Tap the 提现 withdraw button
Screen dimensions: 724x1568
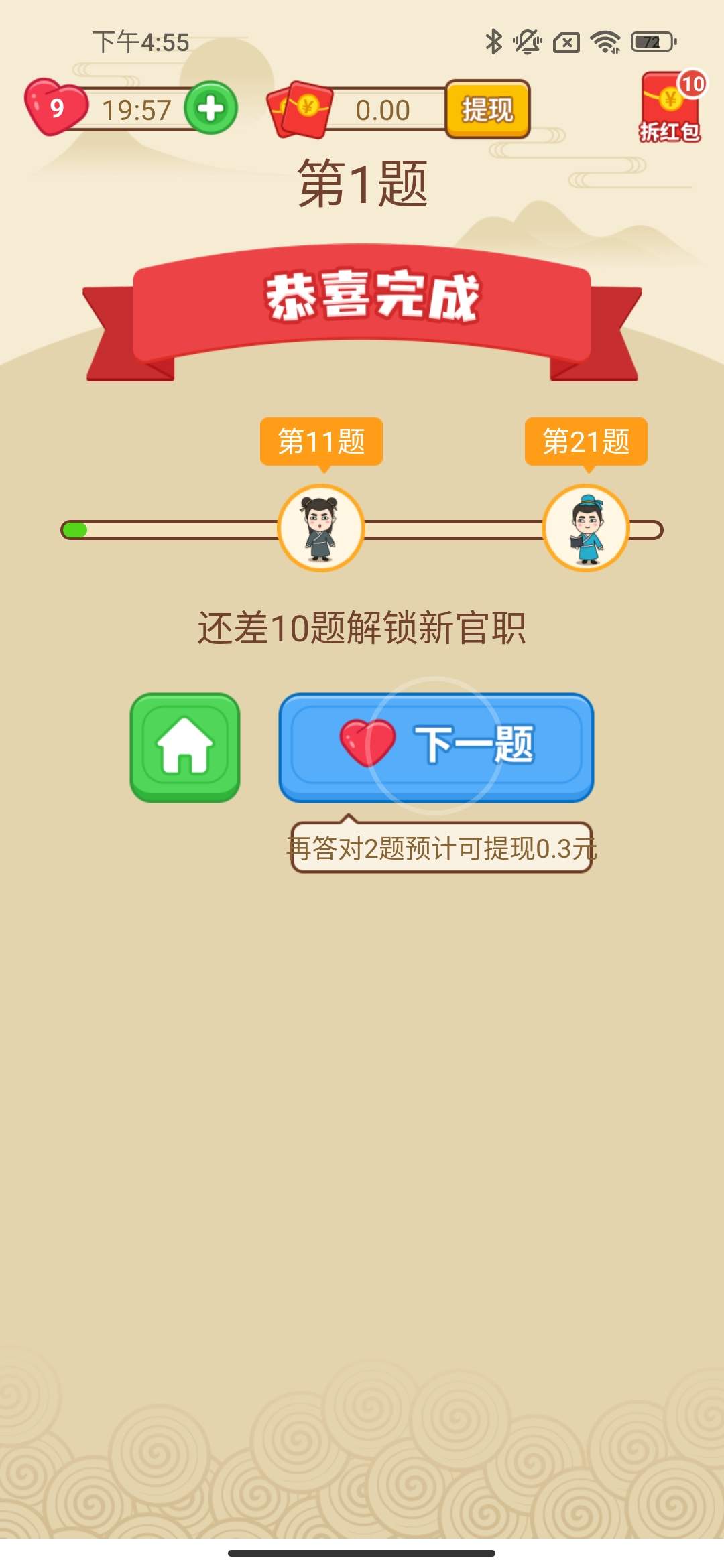pyautogui.click(x=487, y=110)
